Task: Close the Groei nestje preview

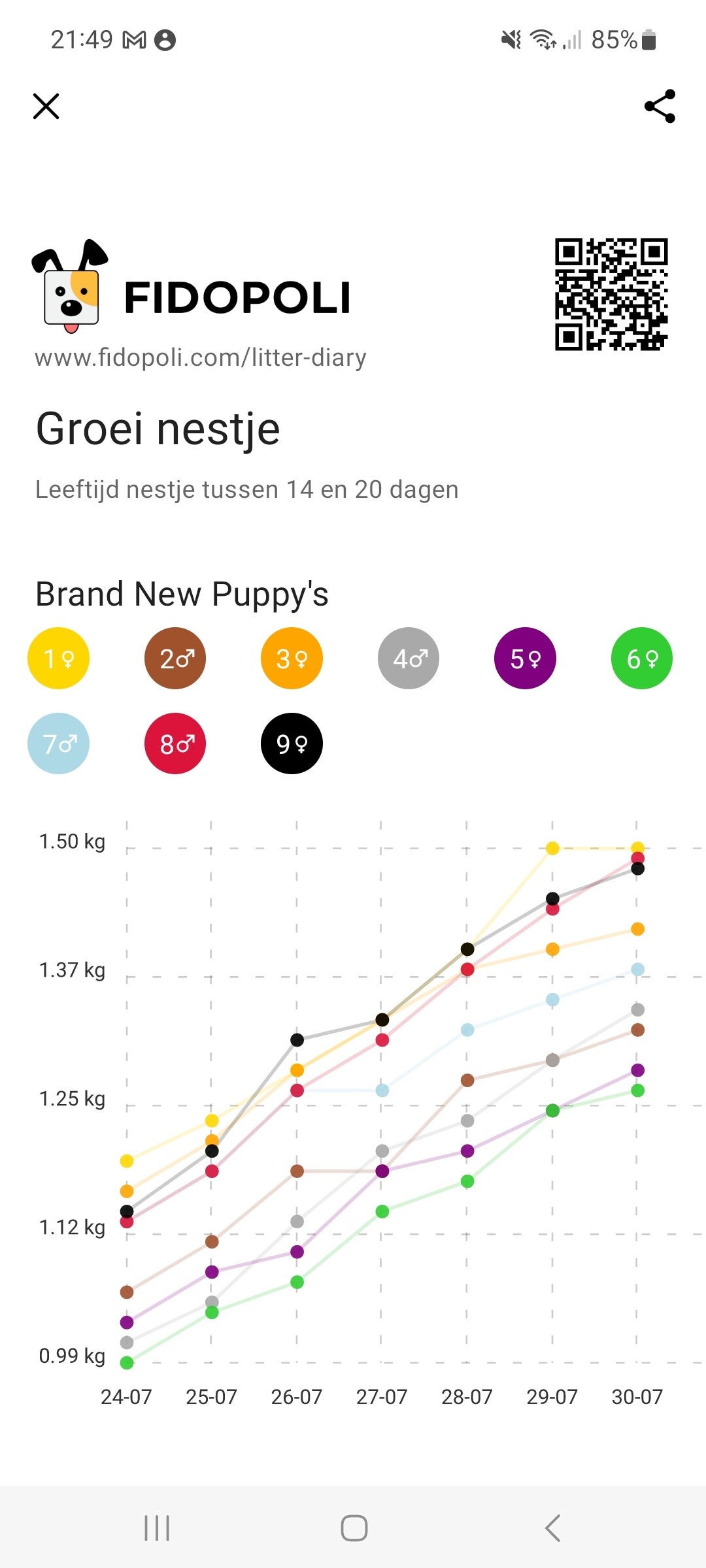Action: pos(46,106)
